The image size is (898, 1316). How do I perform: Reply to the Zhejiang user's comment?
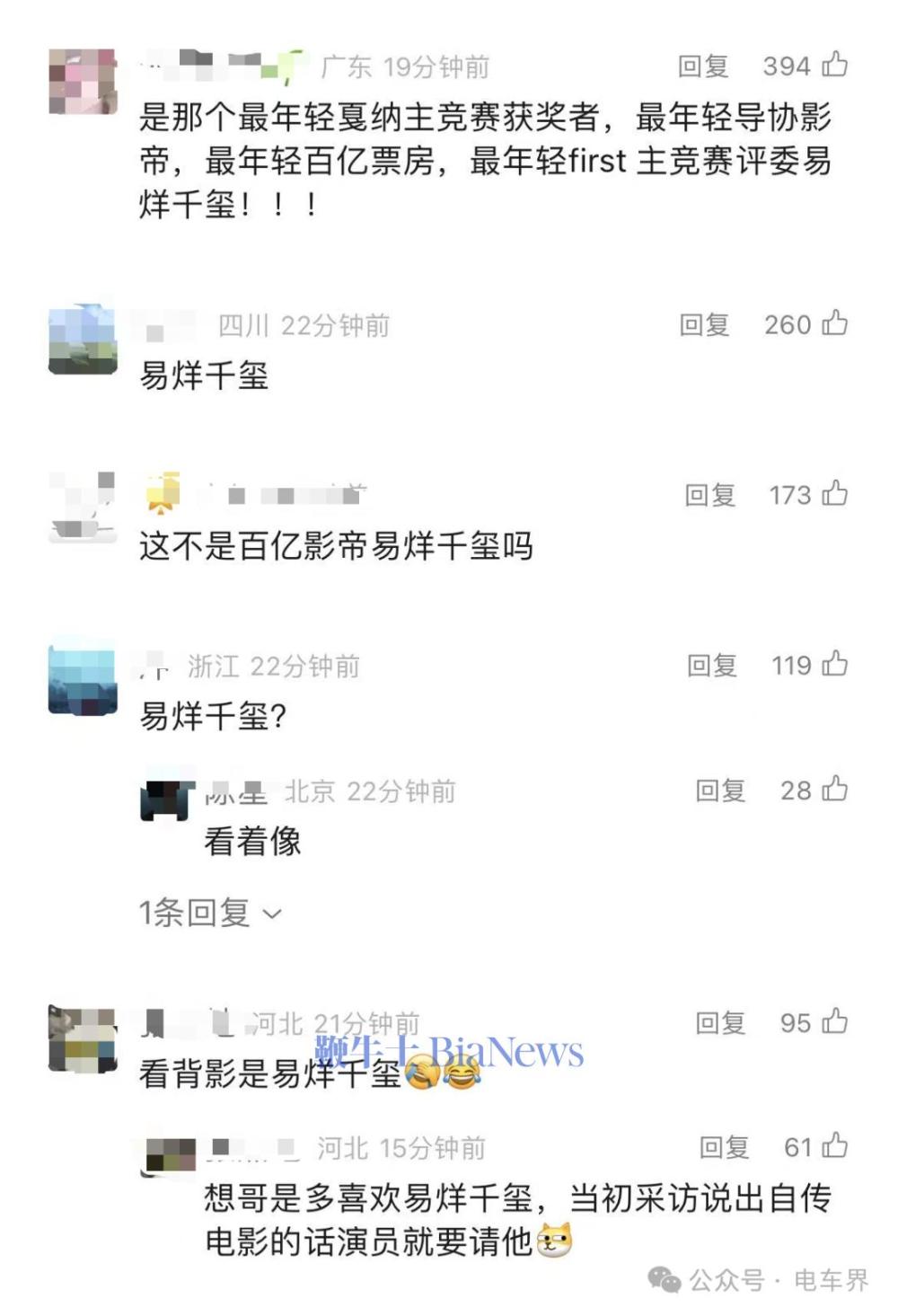pos(711,665)
